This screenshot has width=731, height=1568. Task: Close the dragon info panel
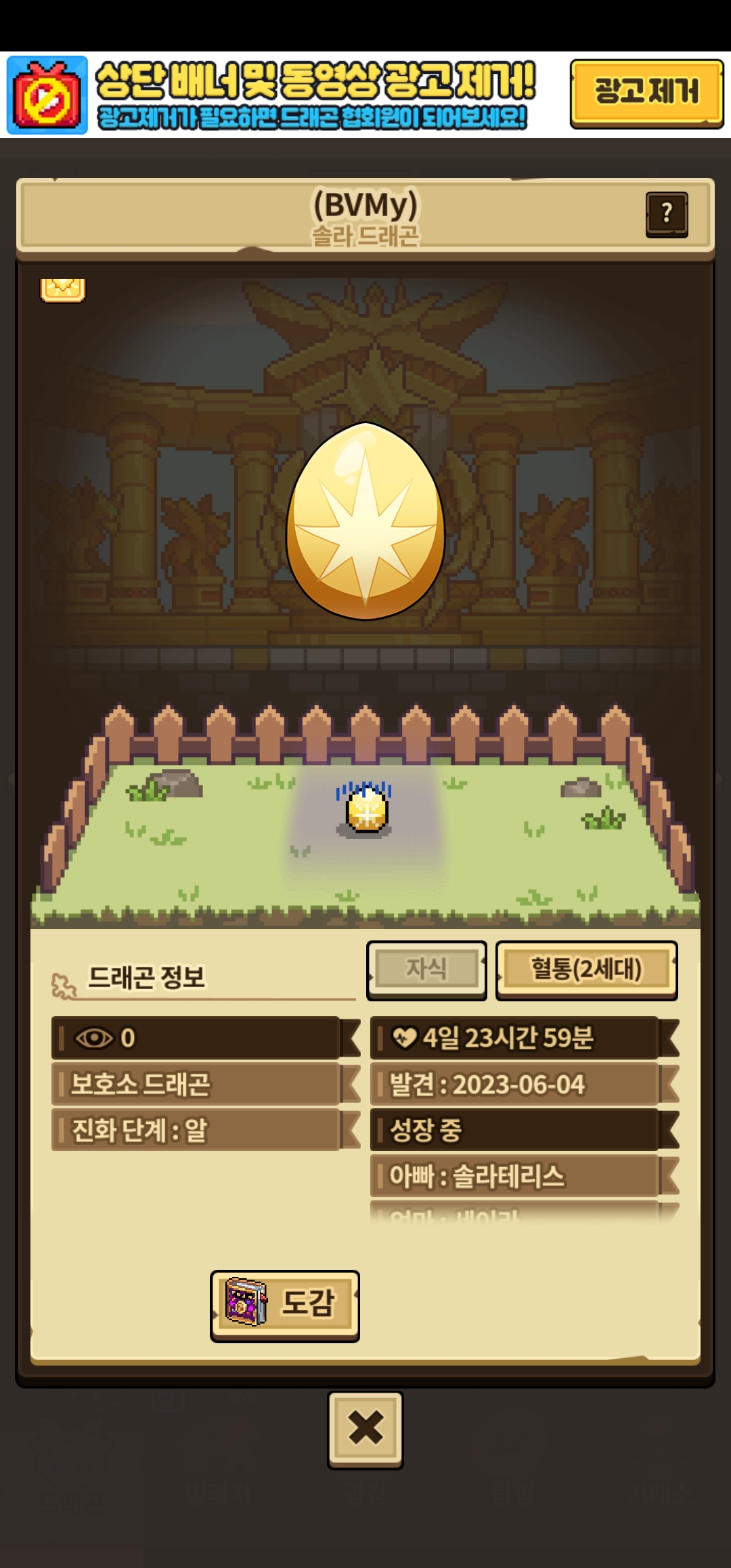365,1429
